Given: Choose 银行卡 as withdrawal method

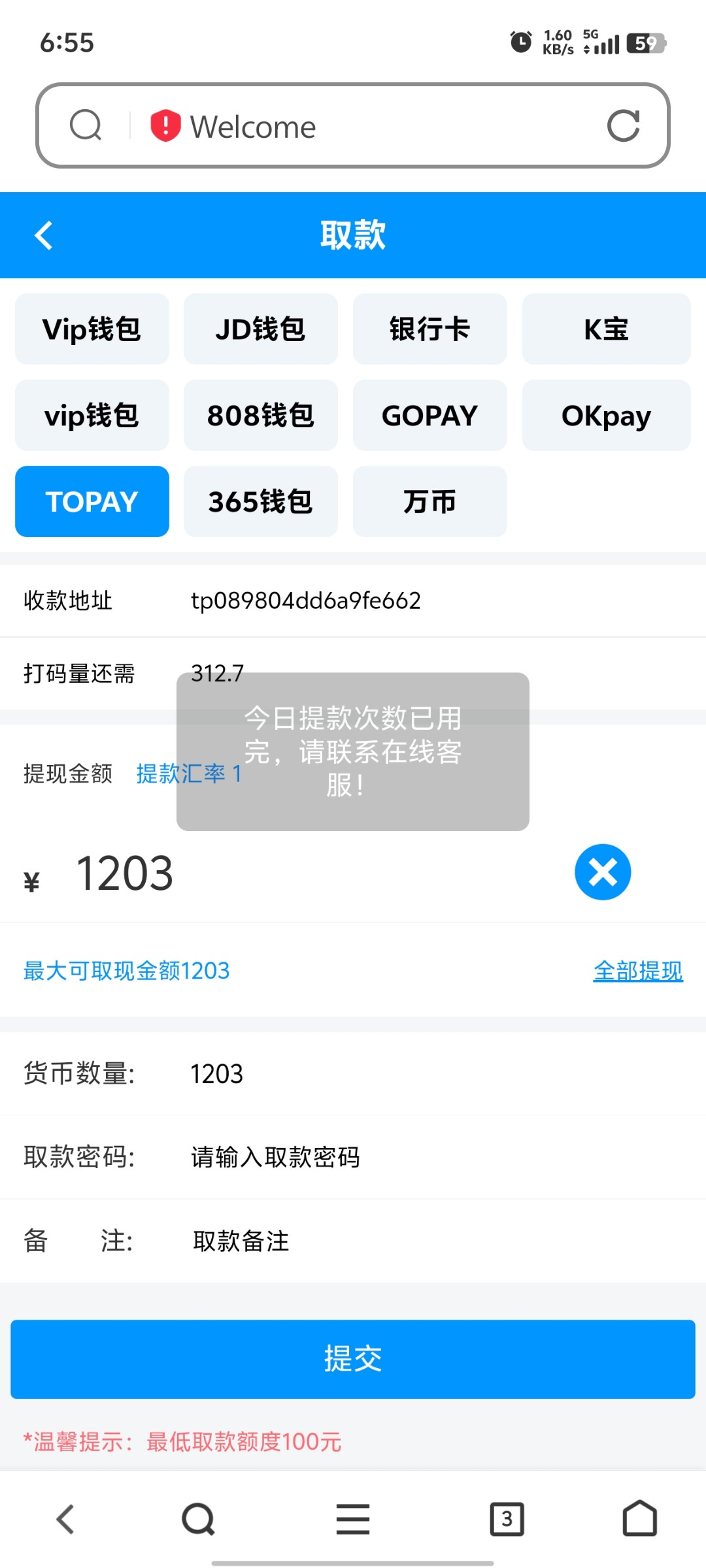Looking at the screenshot, I should (429, 329).
